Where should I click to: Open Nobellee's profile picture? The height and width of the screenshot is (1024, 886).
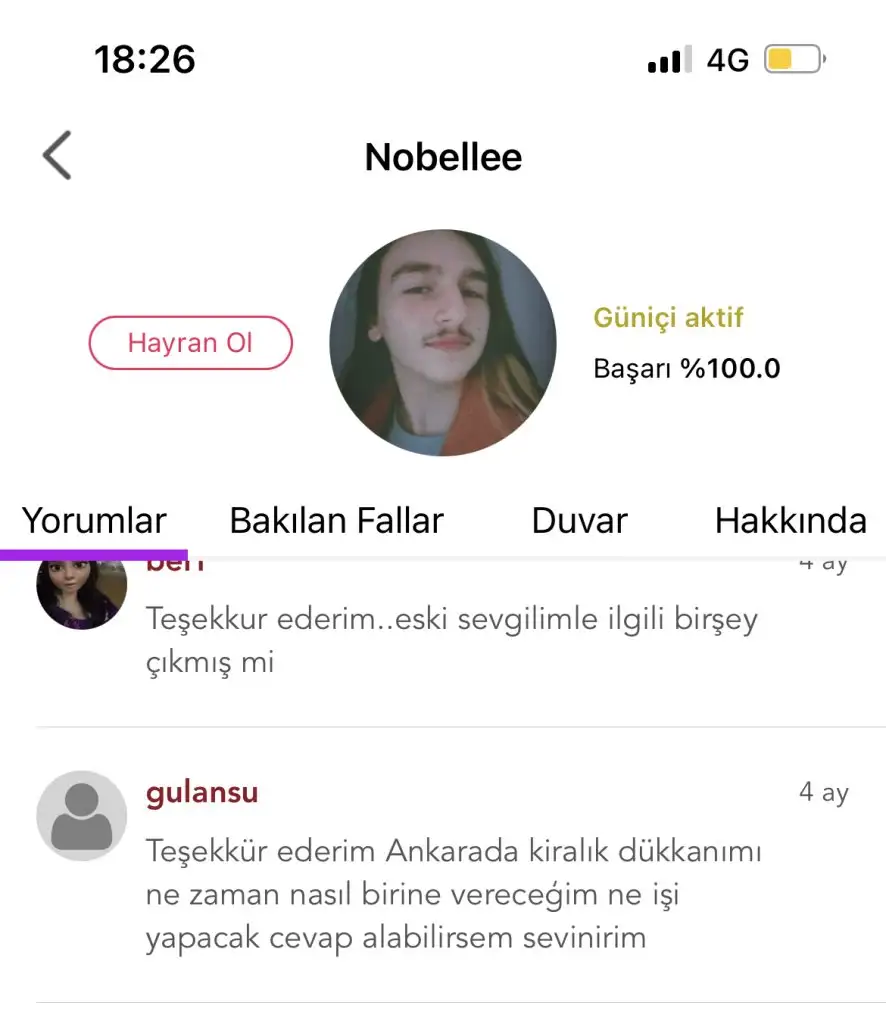click(x=442, y=343)
